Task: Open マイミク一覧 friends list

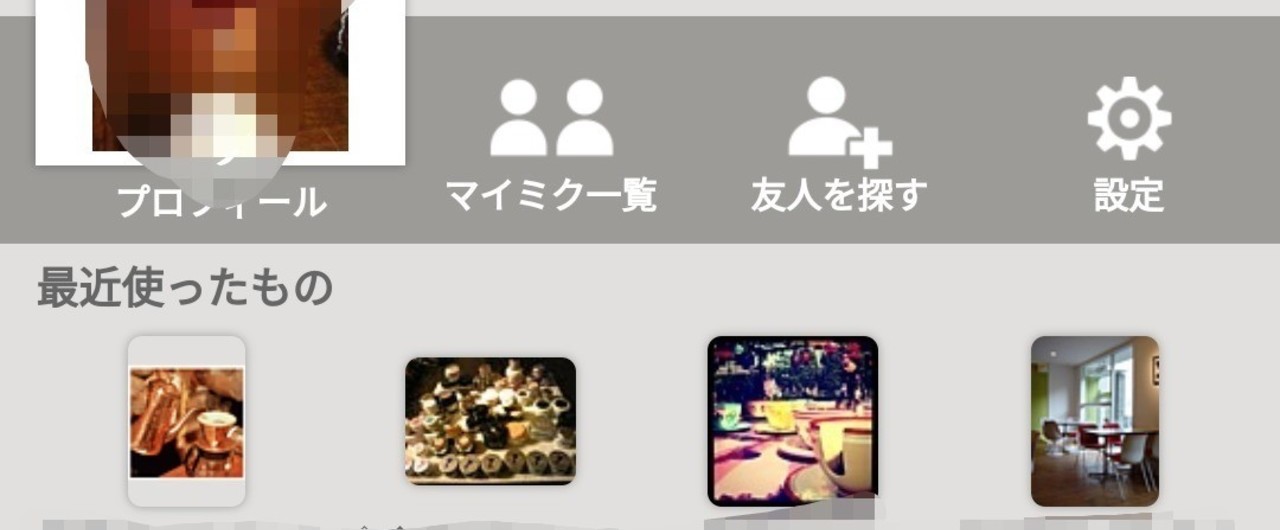Action: click(551, 145)
